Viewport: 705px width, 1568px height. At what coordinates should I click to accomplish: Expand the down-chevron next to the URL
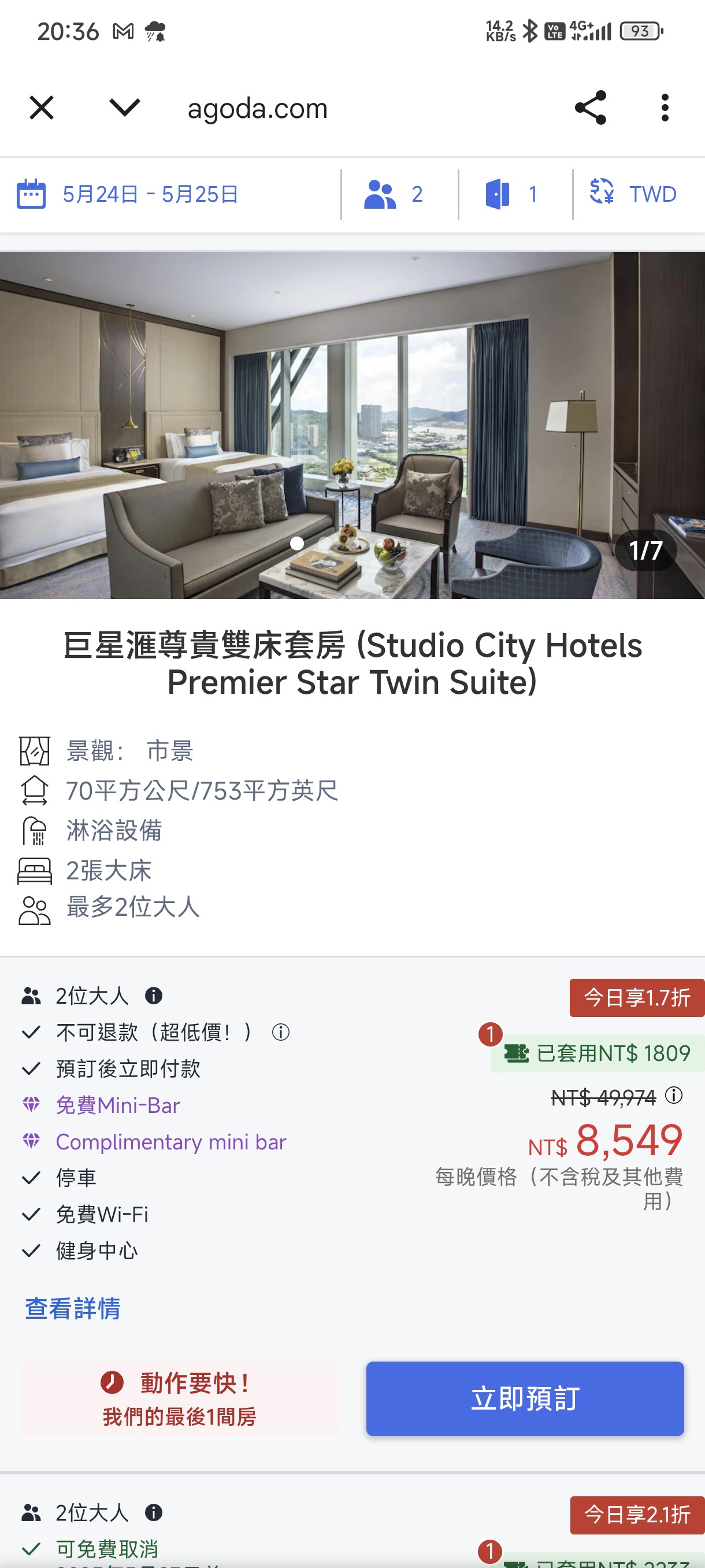pos(125,108)
